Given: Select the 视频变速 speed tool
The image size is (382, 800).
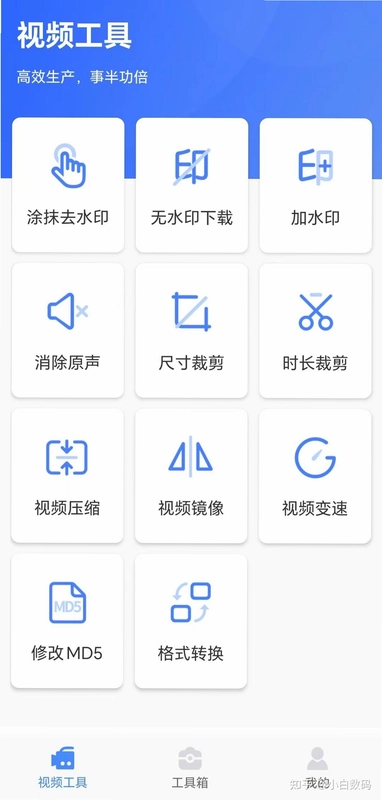Looking at the screenshot, I should pos(315,476).
